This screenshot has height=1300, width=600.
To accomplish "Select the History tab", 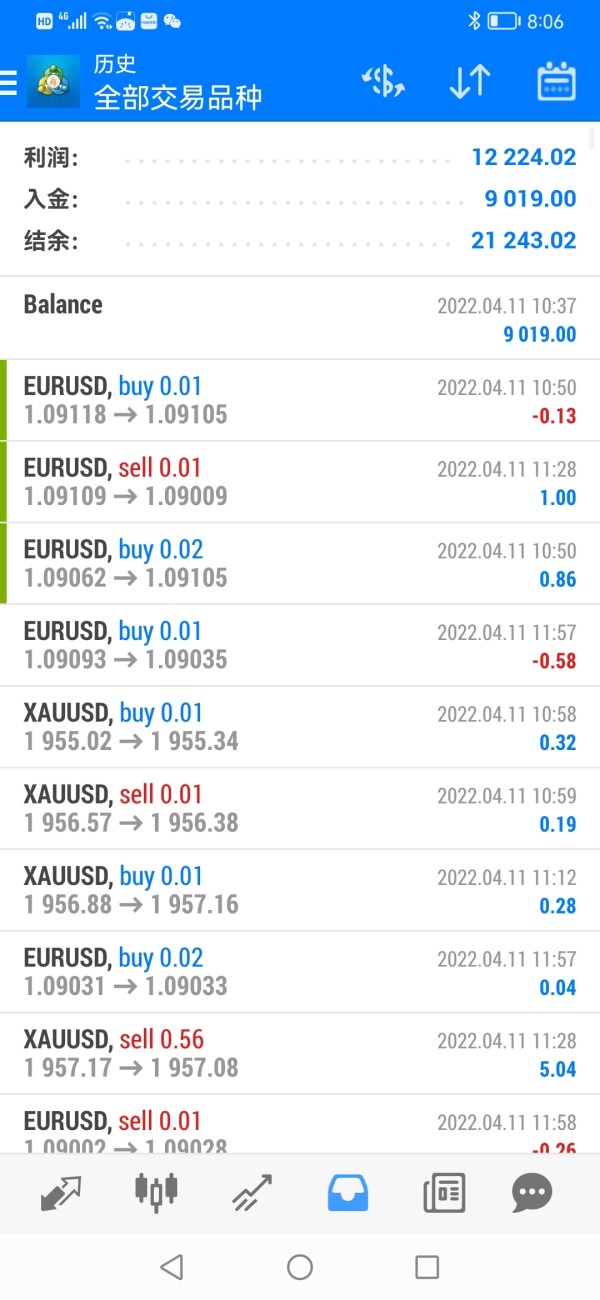I will (x=348, y=1192).
